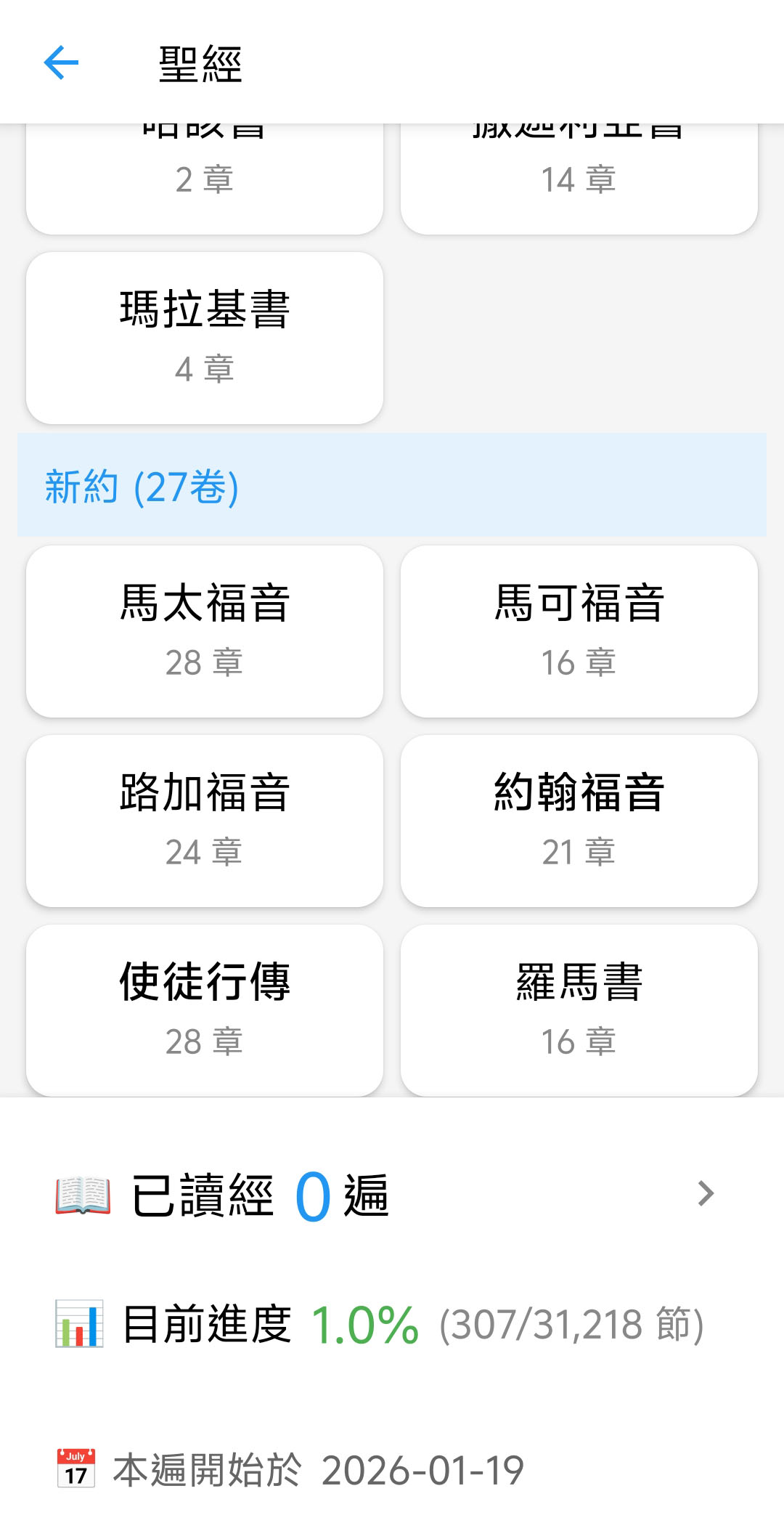Screen dimensions: 784x1515
Task: Expand the 已讀經 row via the chevron
Action: [x=705, y=1193]
